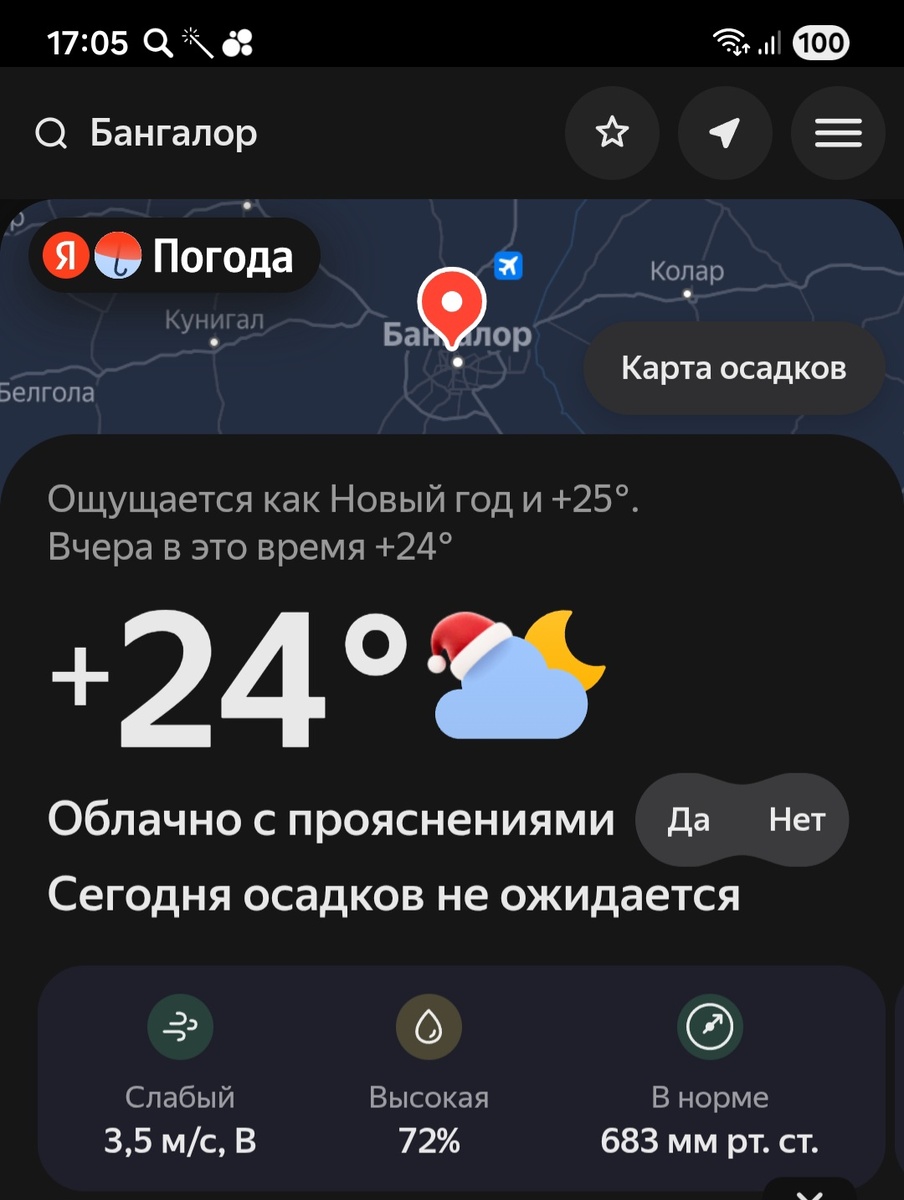Viewport: 904px width, 1200px height.
Task: Select Нет to reject the forecast
Action: coord(796,819)
